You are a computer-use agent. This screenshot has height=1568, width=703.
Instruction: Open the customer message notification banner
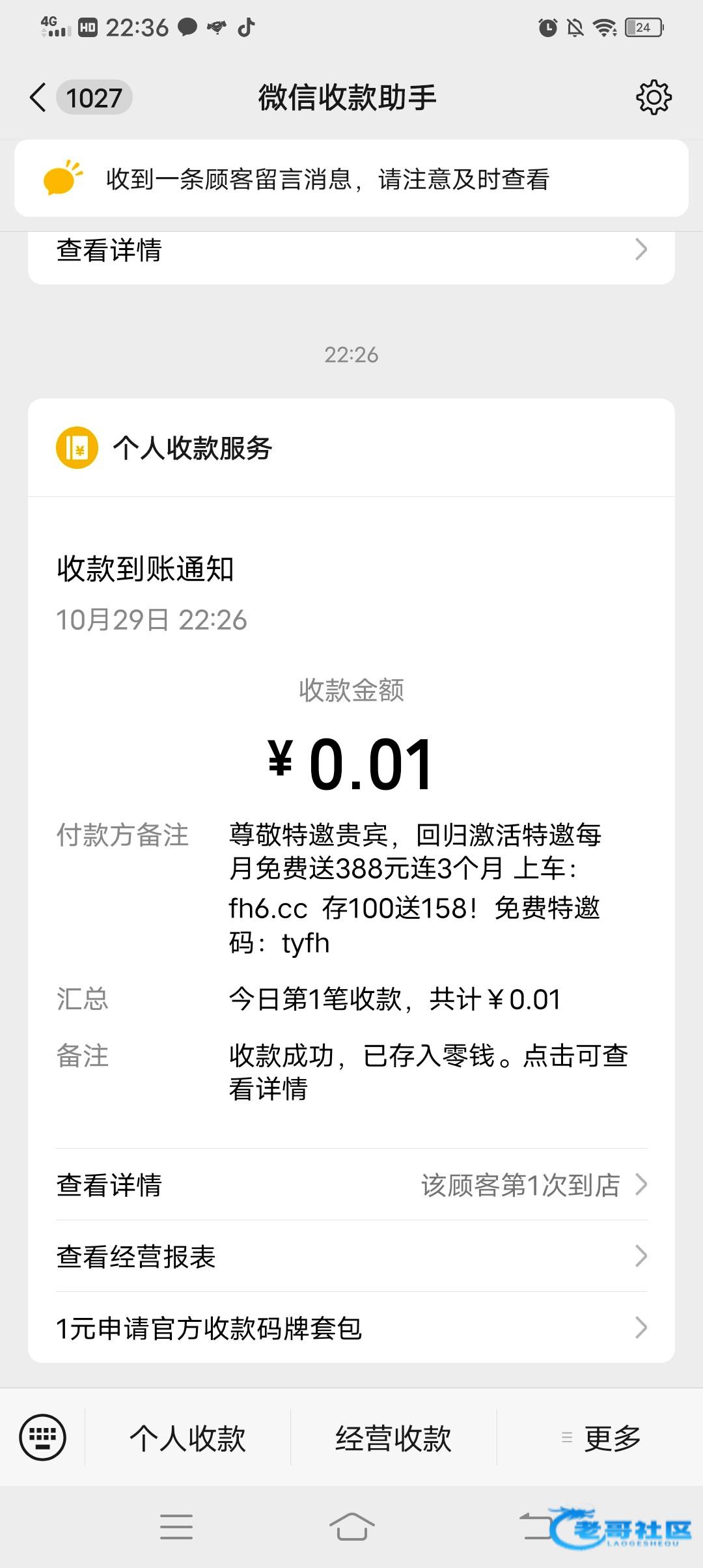[x=351, y=178]
